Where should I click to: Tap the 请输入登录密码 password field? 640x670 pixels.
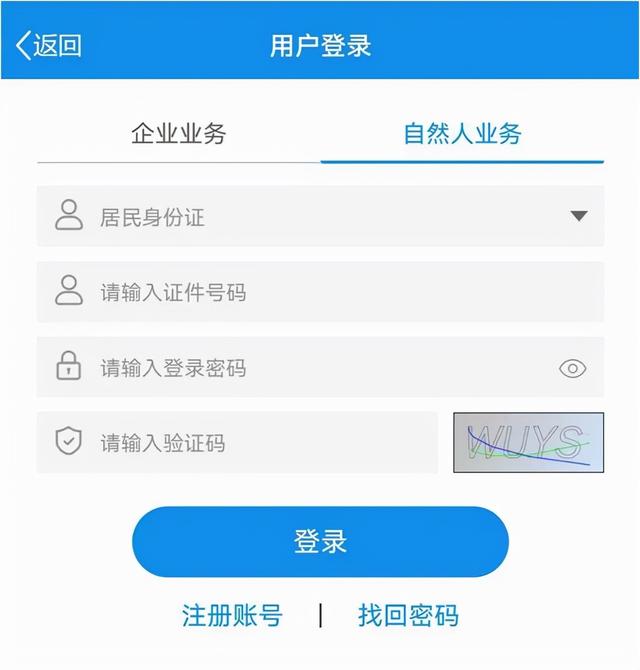[300, 368]
